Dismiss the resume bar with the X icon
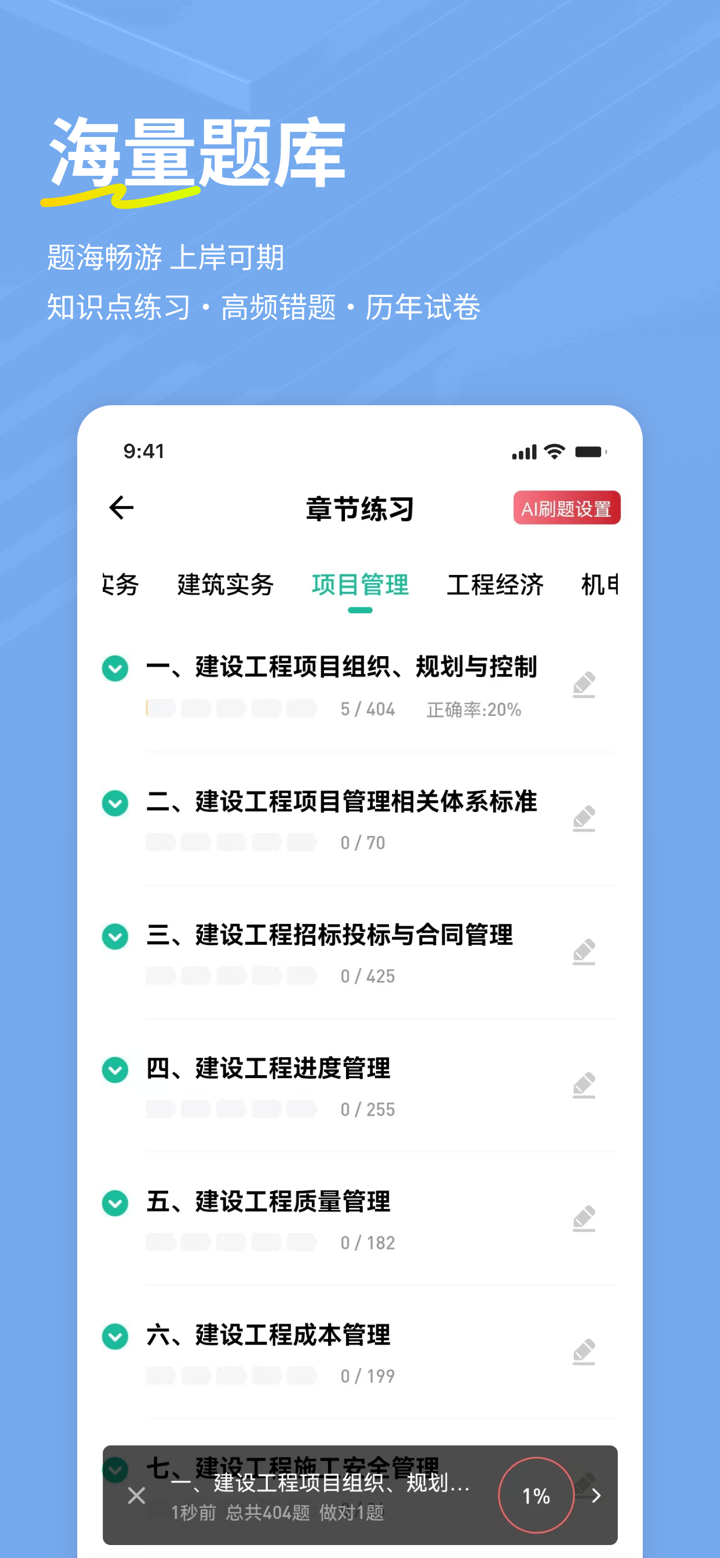The width and height of the screenshot is (720, 1558). tap(137, 1496)
